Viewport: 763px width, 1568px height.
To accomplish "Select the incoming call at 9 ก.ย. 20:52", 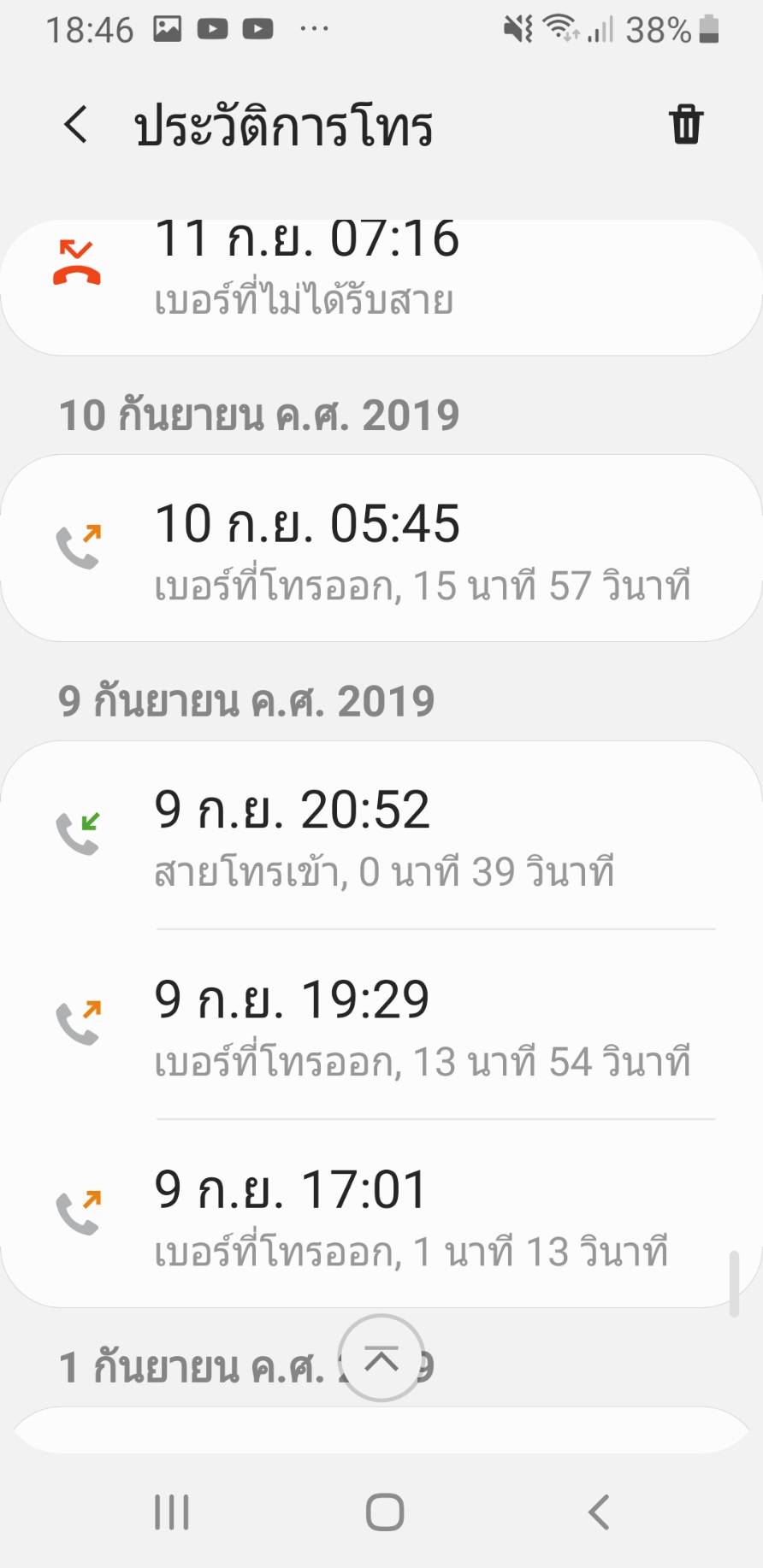I will pos(381,835).
